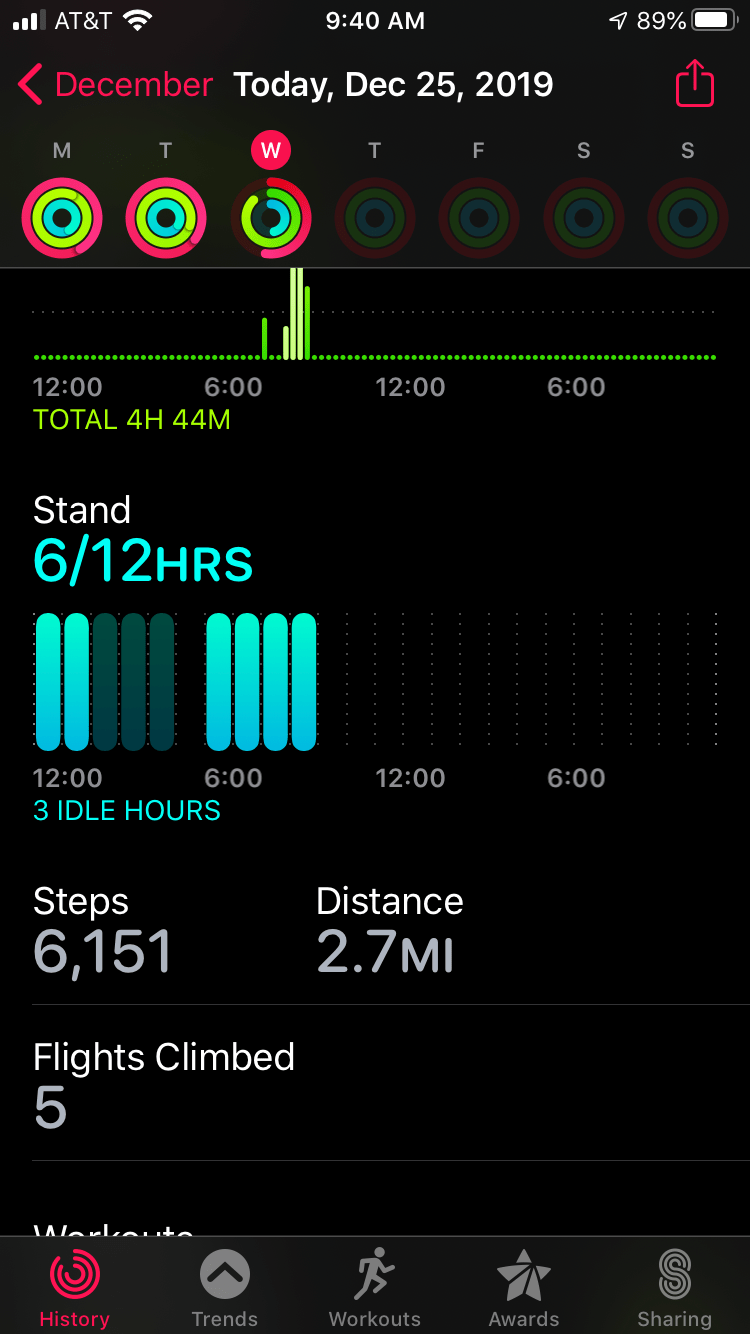Select Wednesday's activity rings
Viewport: 750px width, 1334px height.
[271, 217]
